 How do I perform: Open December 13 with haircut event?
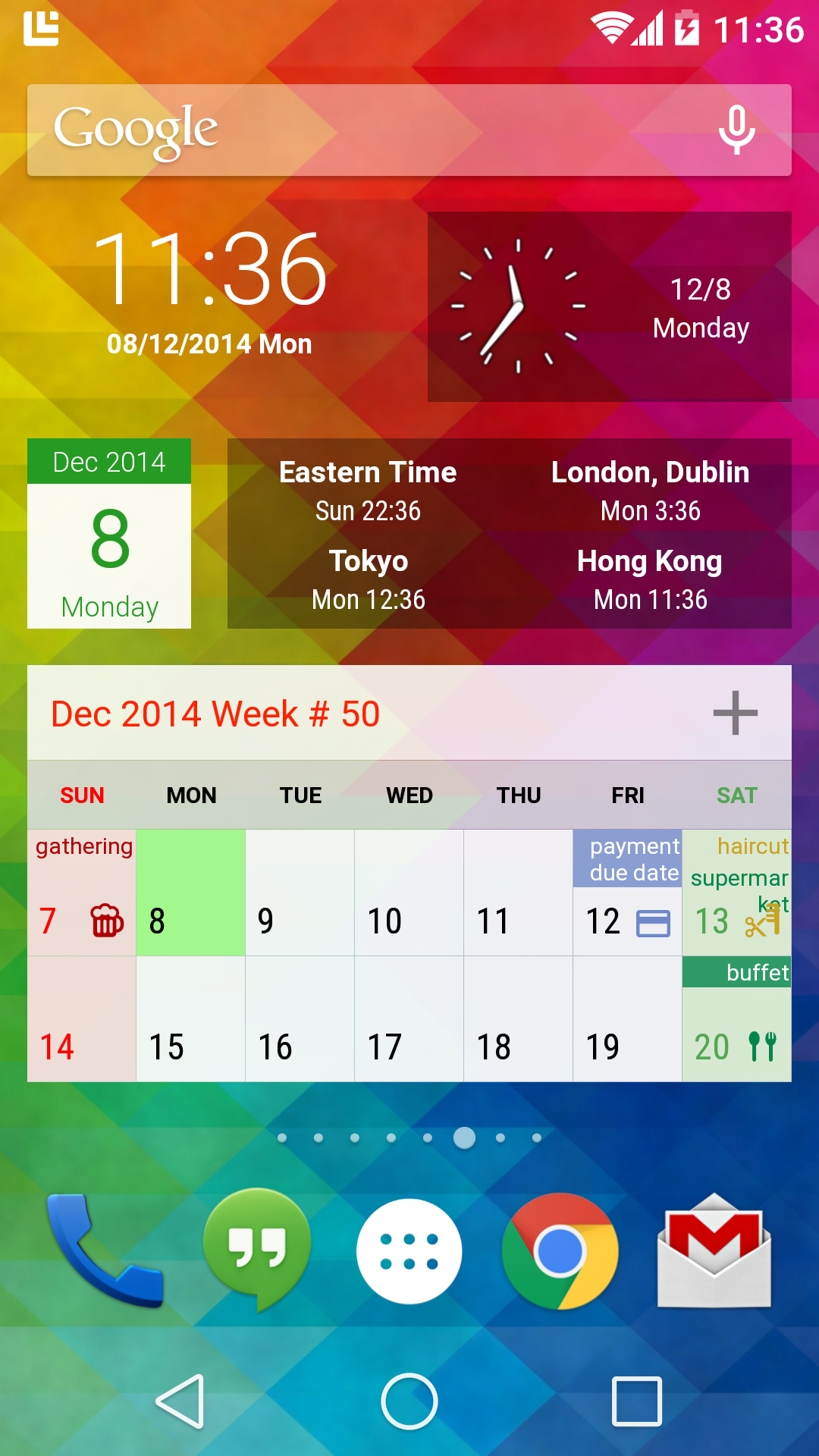736,893
